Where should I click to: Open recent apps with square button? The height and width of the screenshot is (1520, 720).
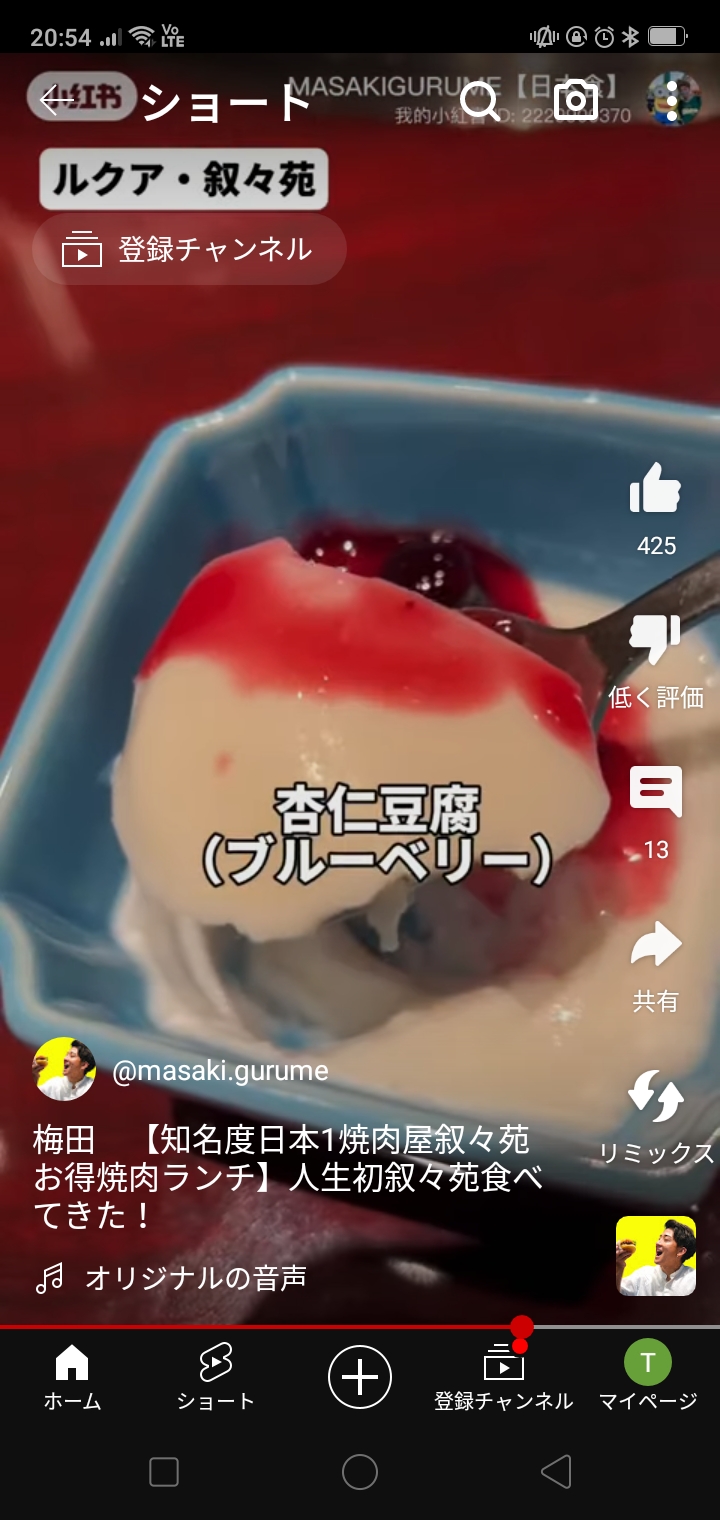164,1472
